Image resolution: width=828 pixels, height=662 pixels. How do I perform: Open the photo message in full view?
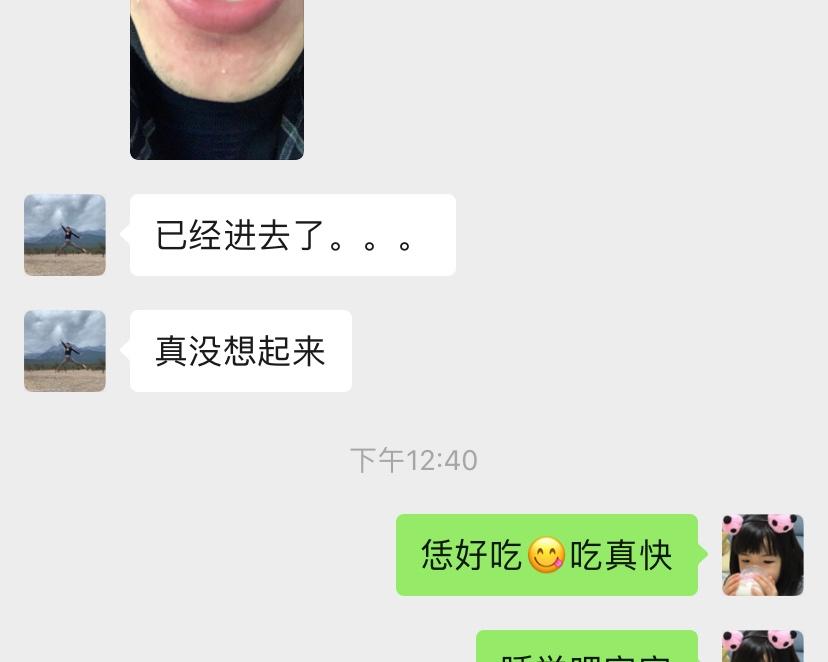pyautogui.click(x=216, y=78)
